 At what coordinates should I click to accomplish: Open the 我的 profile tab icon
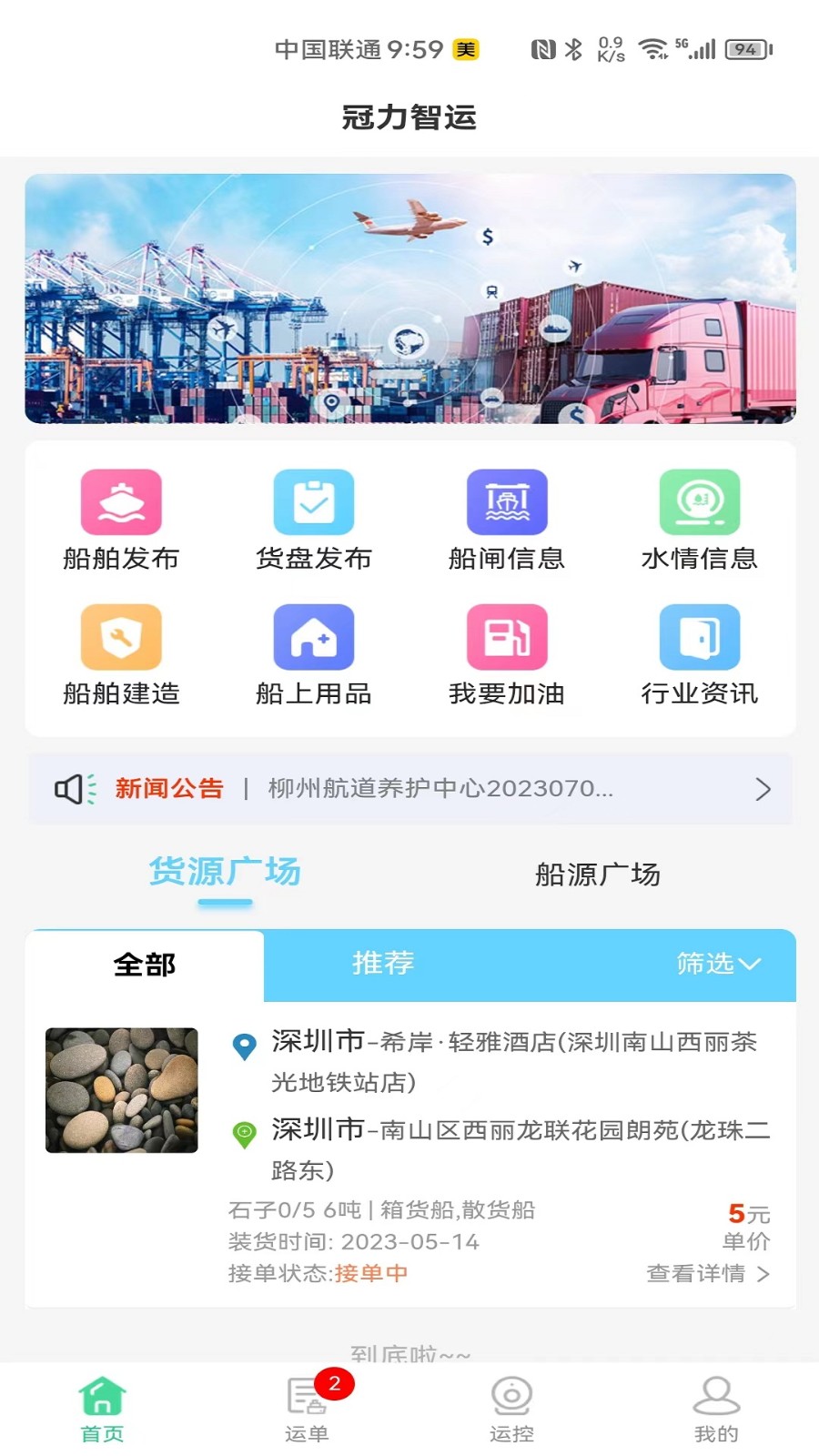(717, 1401)
